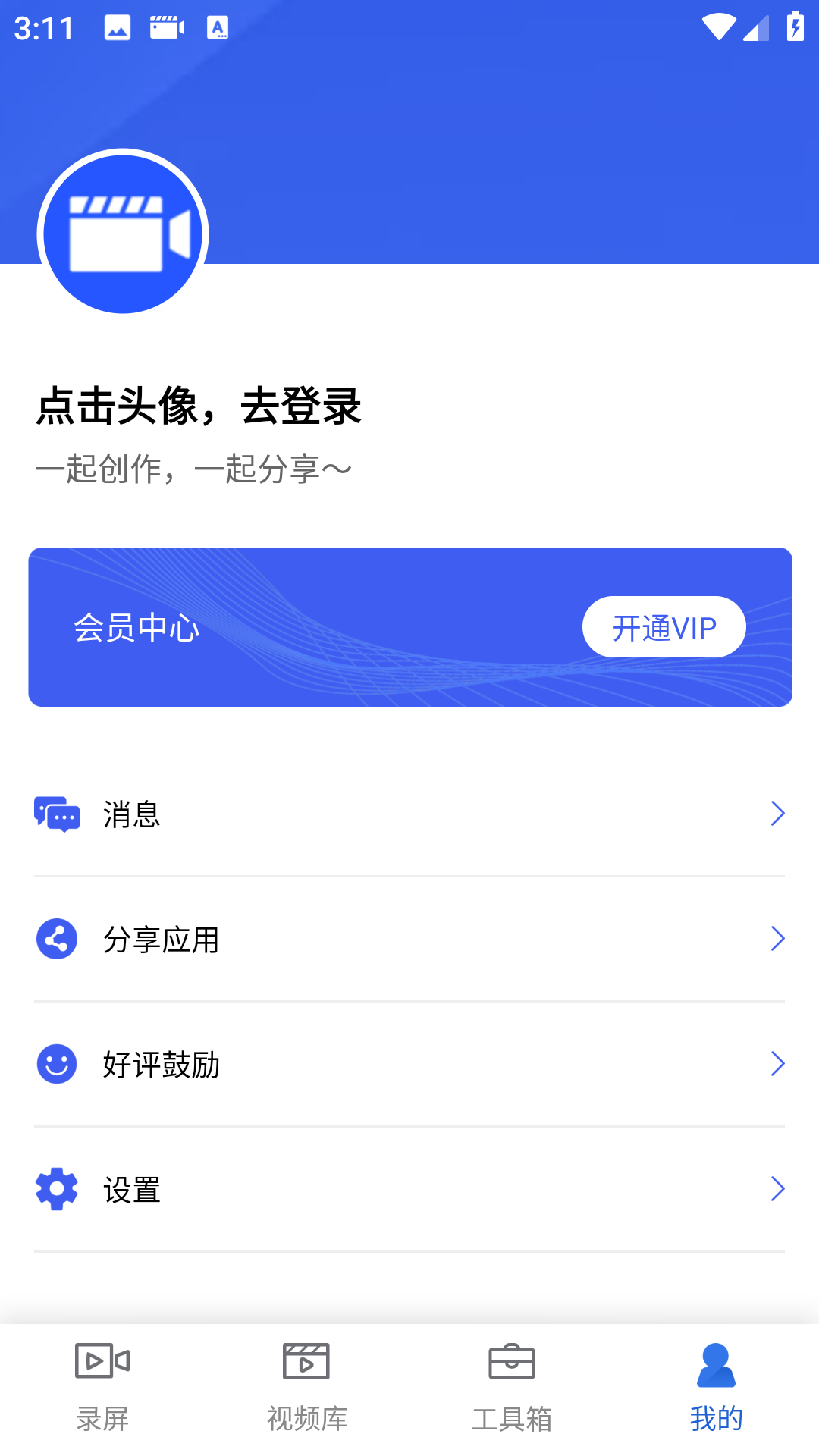Viewport: 819px width, 1456px height.
Task: Open settings via the 设置 gear icon
Action: (56, 1189)
